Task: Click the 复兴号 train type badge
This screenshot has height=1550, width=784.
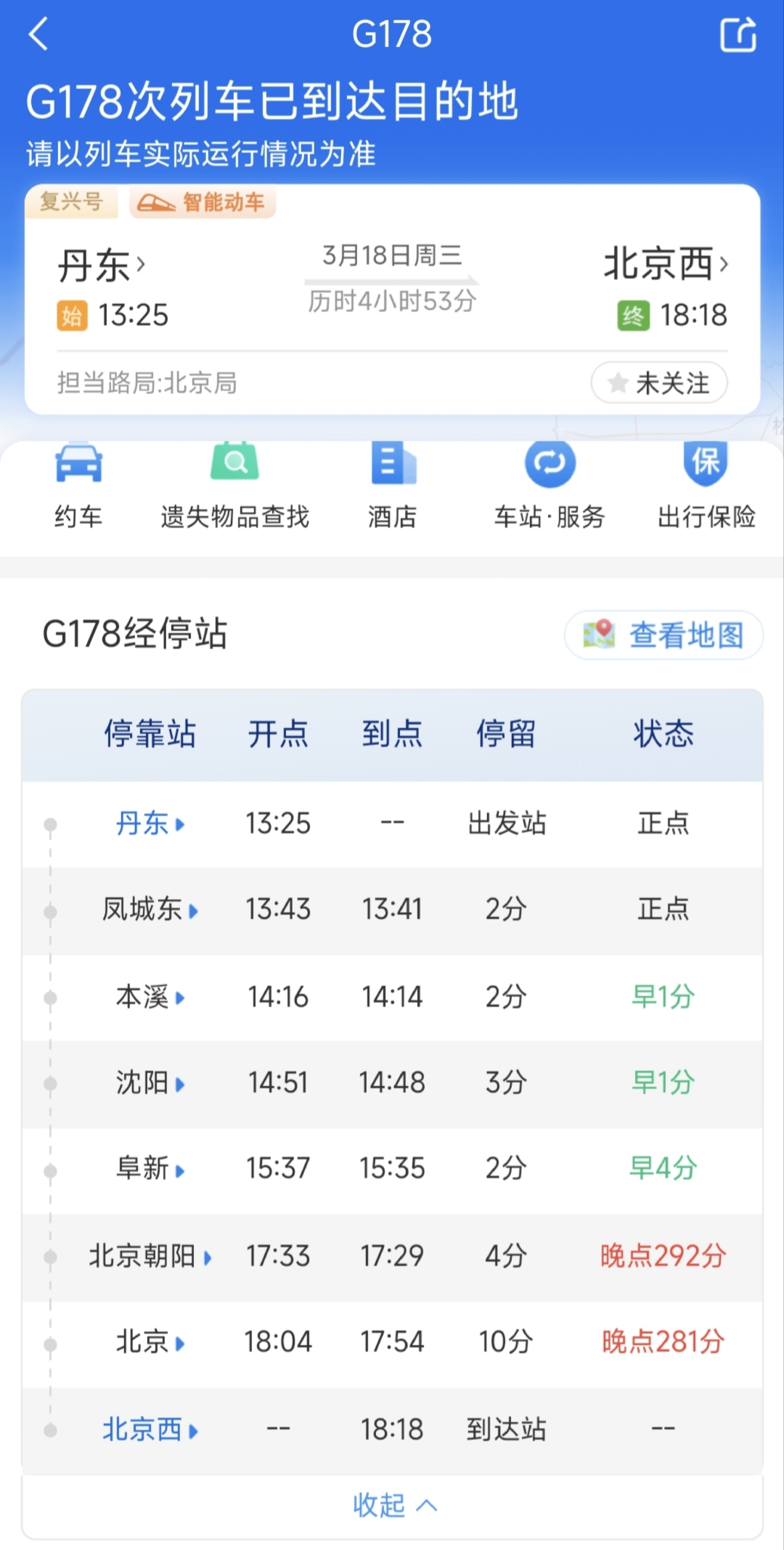Action: pos(72,203)
